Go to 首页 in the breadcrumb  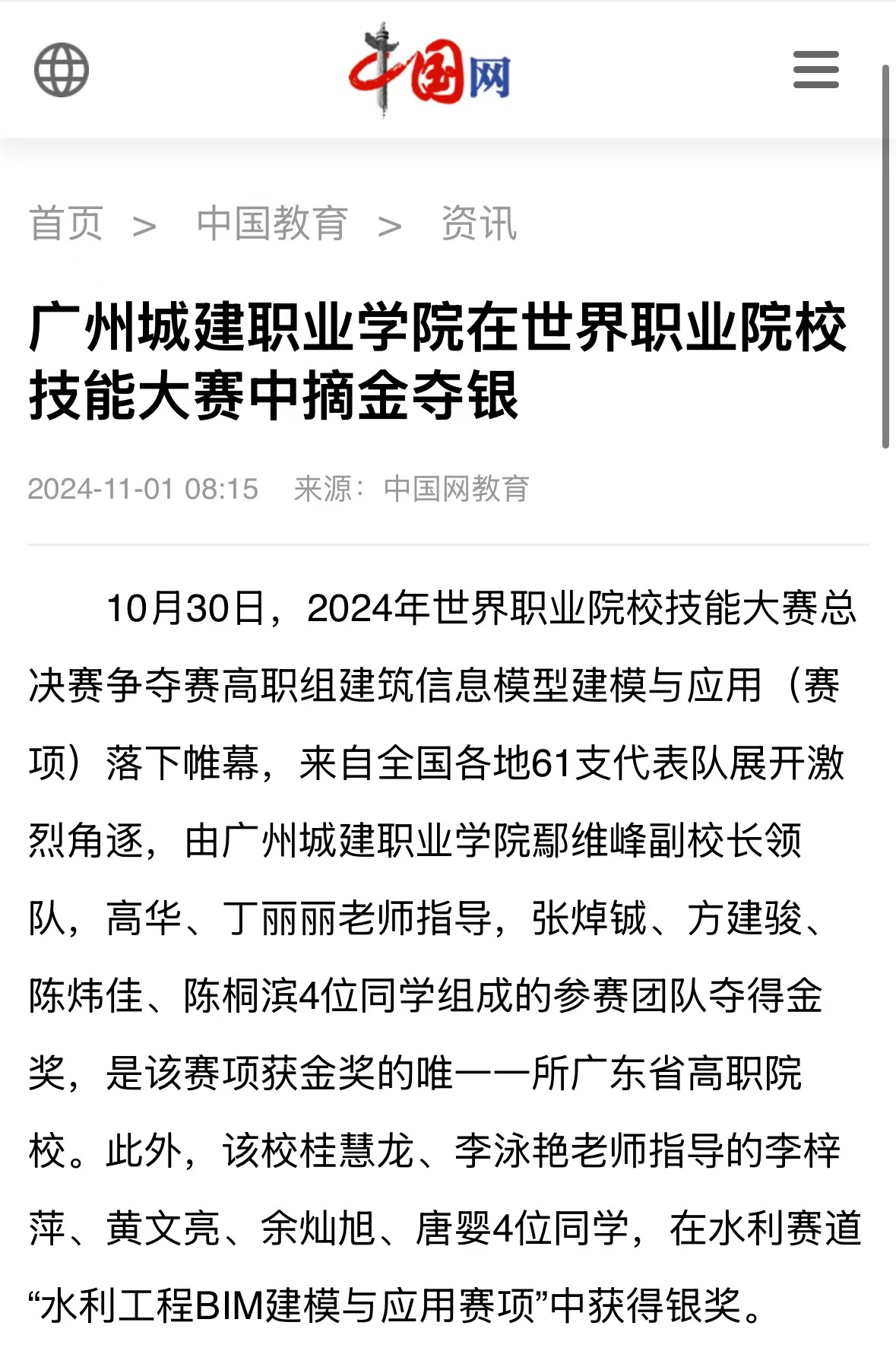66,224
